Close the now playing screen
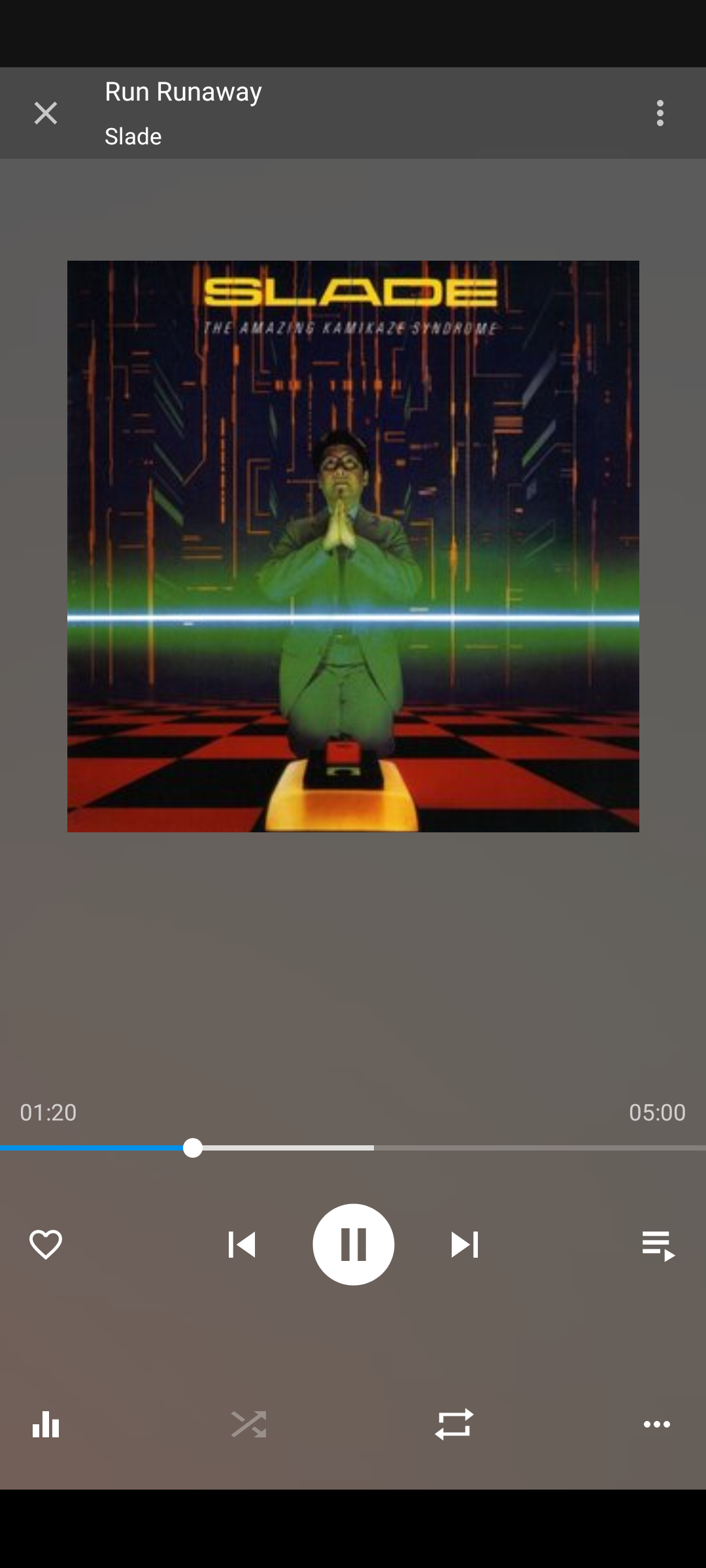The width and height of the screenshot is (706, 1568). [x=46, y=113]
